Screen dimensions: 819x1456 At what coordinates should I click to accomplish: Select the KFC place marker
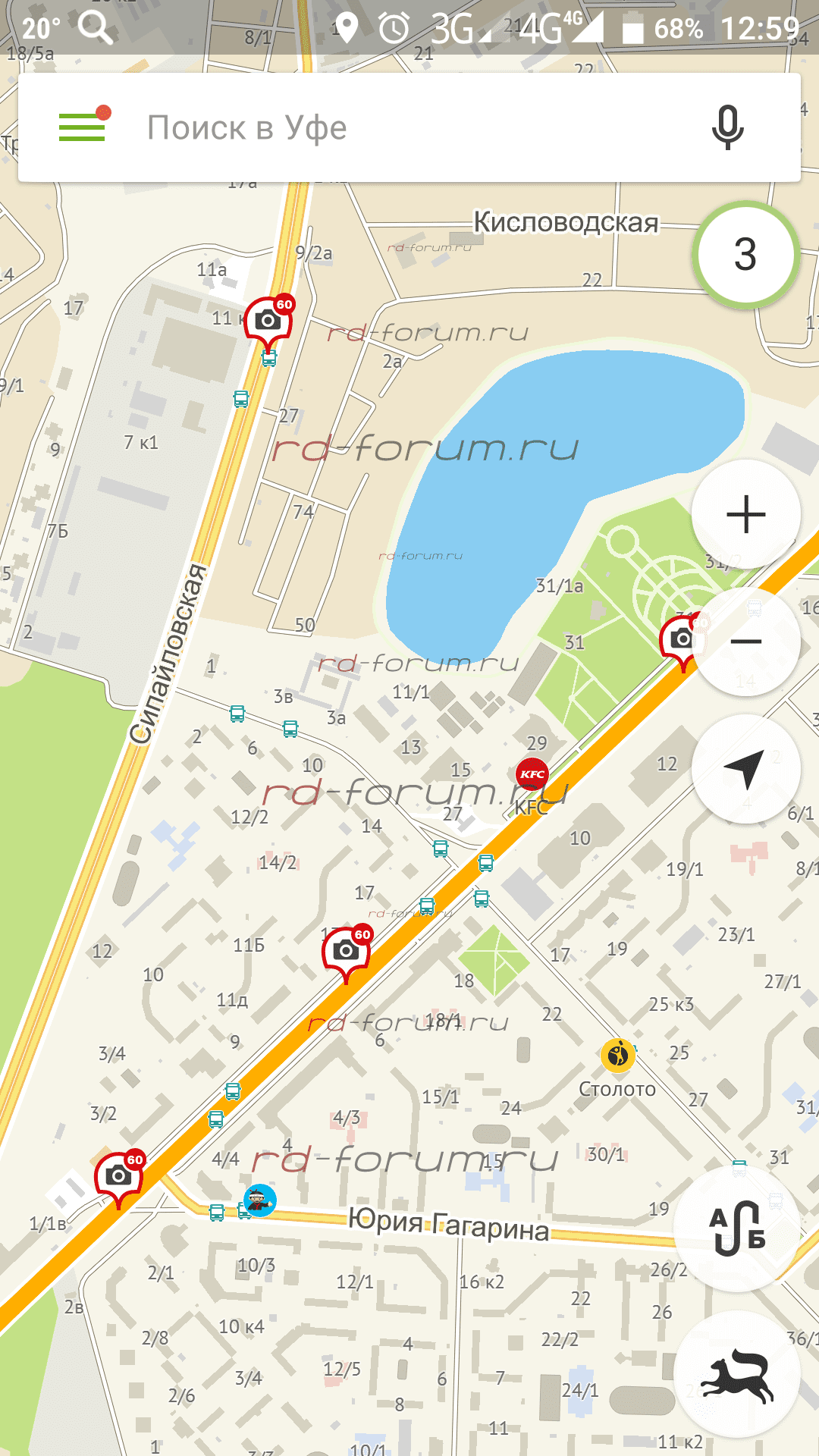(x=532, y=774)
